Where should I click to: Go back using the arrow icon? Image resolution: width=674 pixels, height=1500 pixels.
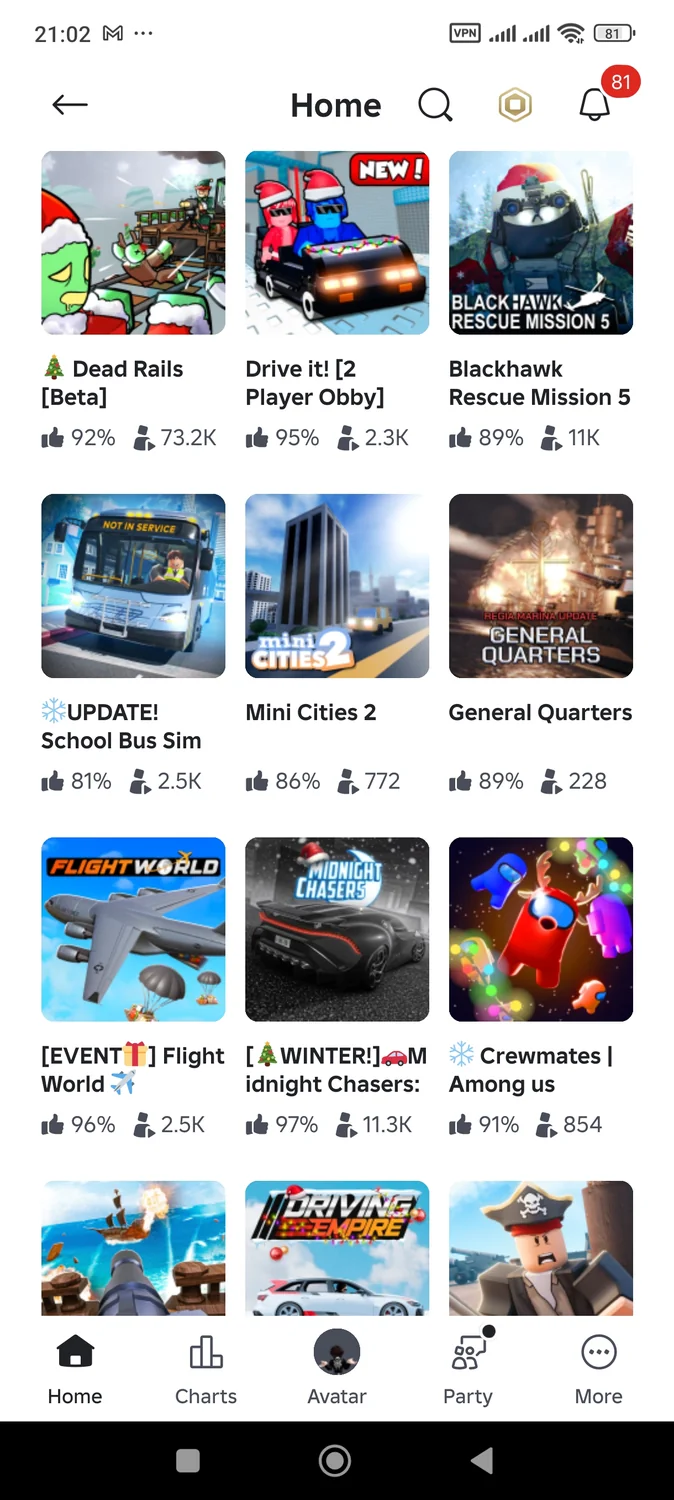point(70,105)
